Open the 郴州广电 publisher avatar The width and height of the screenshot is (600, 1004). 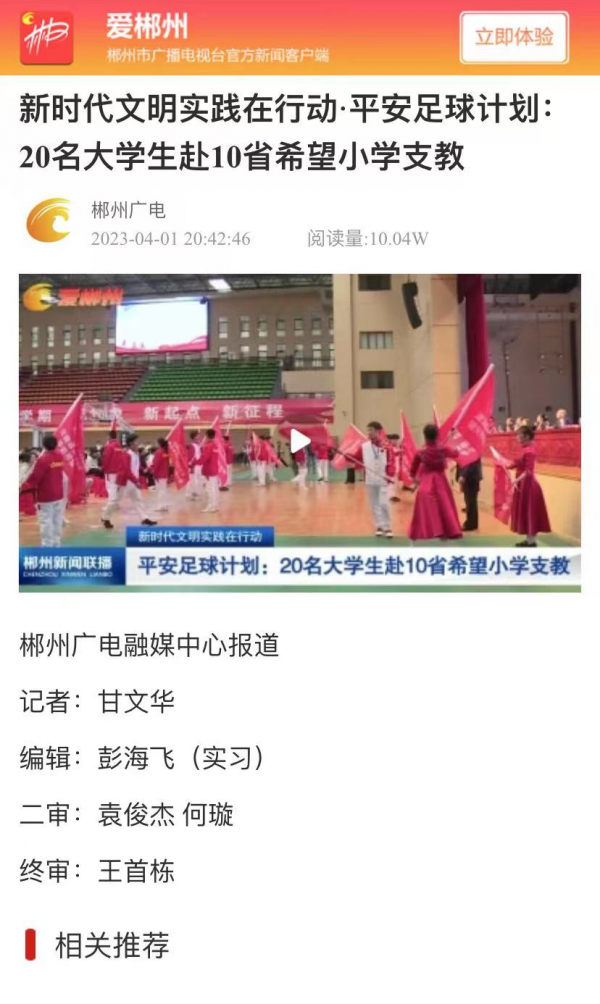[x=49, y=222]
